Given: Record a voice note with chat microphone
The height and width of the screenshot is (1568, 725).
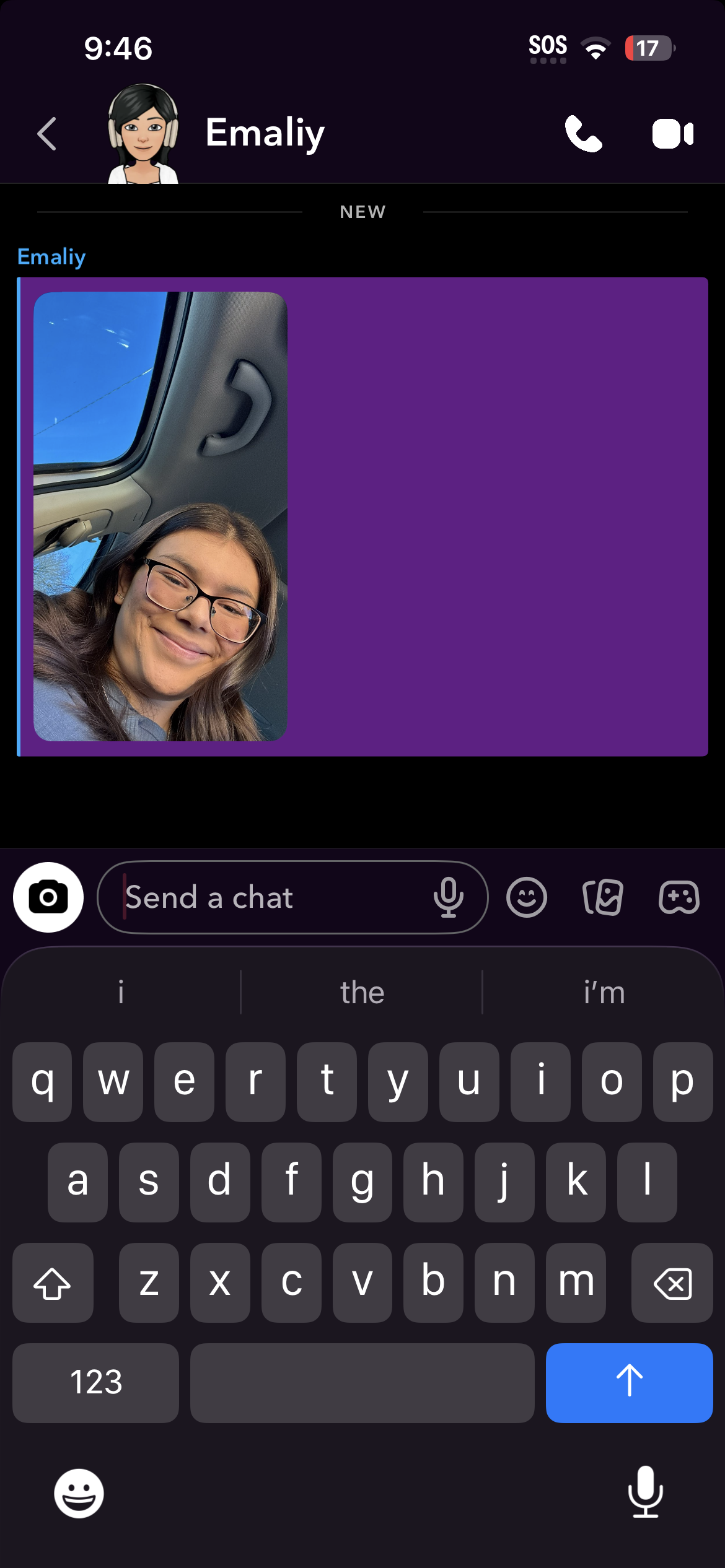Looking at the screenshot, I should click(449, 897).
